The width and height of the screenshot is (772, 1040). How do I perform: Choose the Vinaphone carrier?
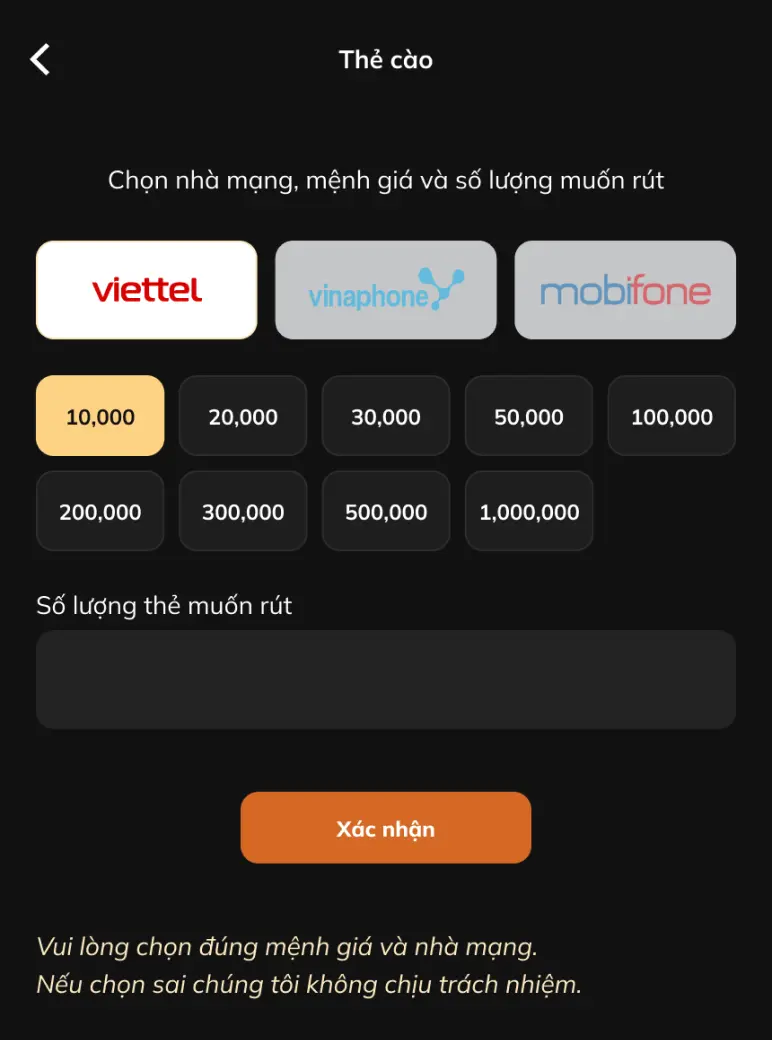[x=386, y=290]
